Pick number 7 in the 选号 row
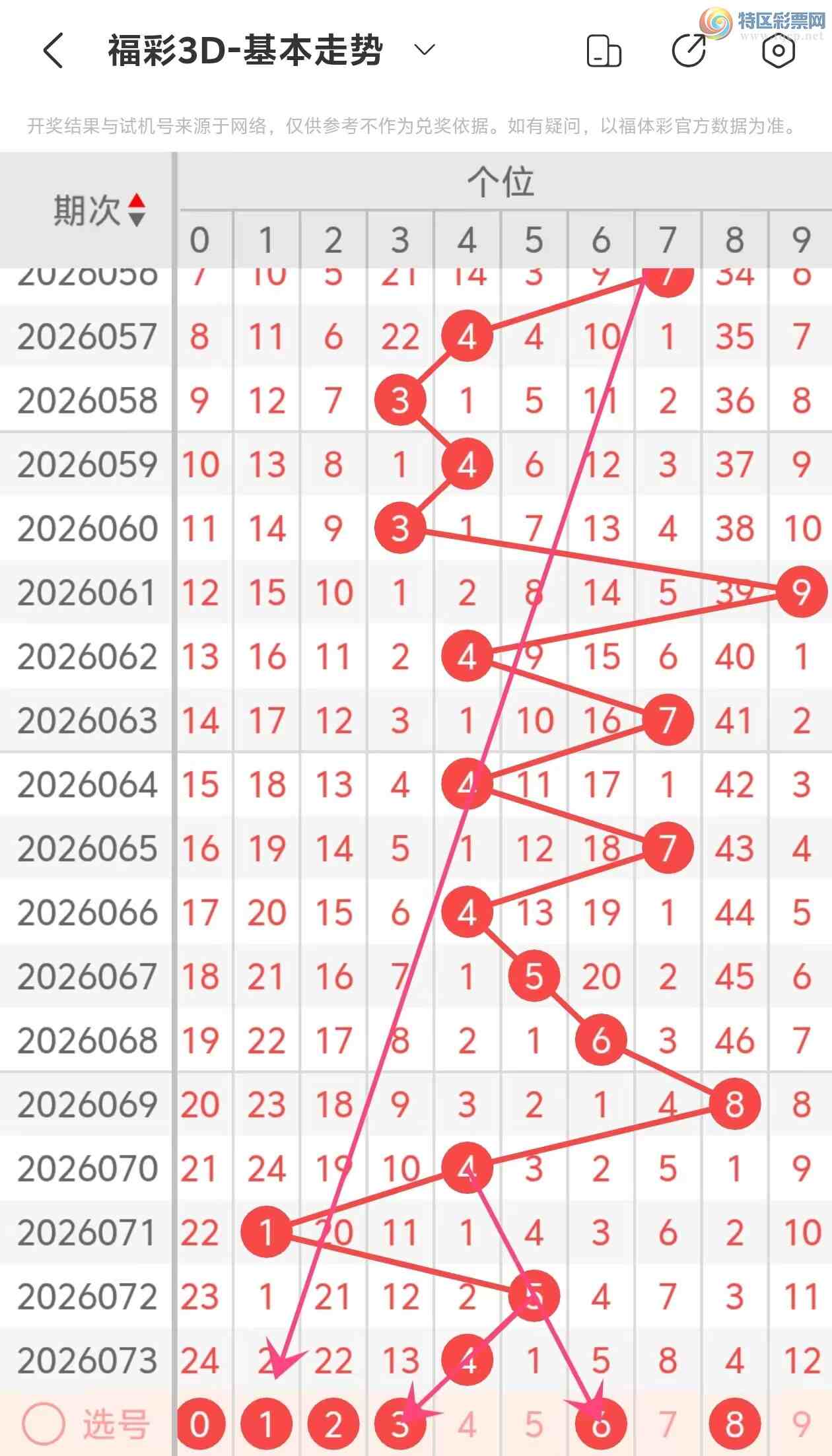Viewport: 832px width, 1456px height. [668, 1424]
